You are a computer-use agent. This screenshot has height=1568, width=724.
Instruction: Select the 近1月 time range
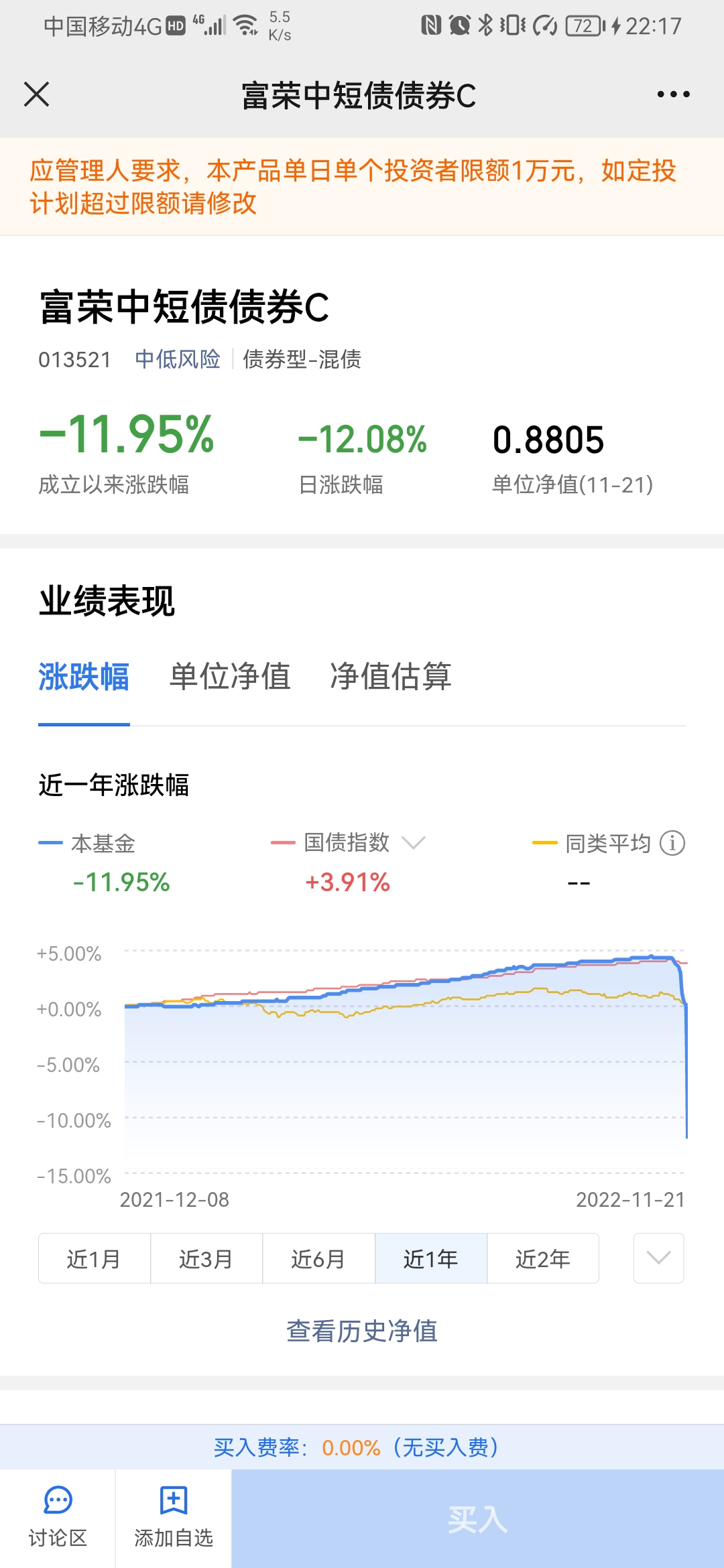coord(95,1258)
